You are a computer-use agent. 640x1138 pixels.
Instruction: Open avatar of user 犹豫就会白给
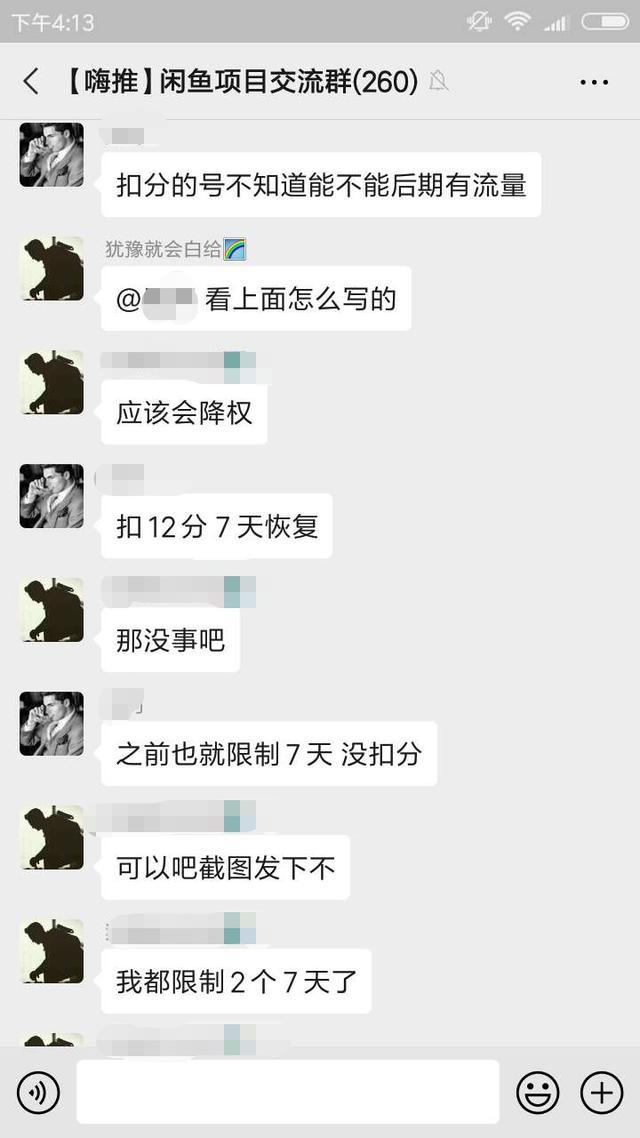click(x=52, y=268)
